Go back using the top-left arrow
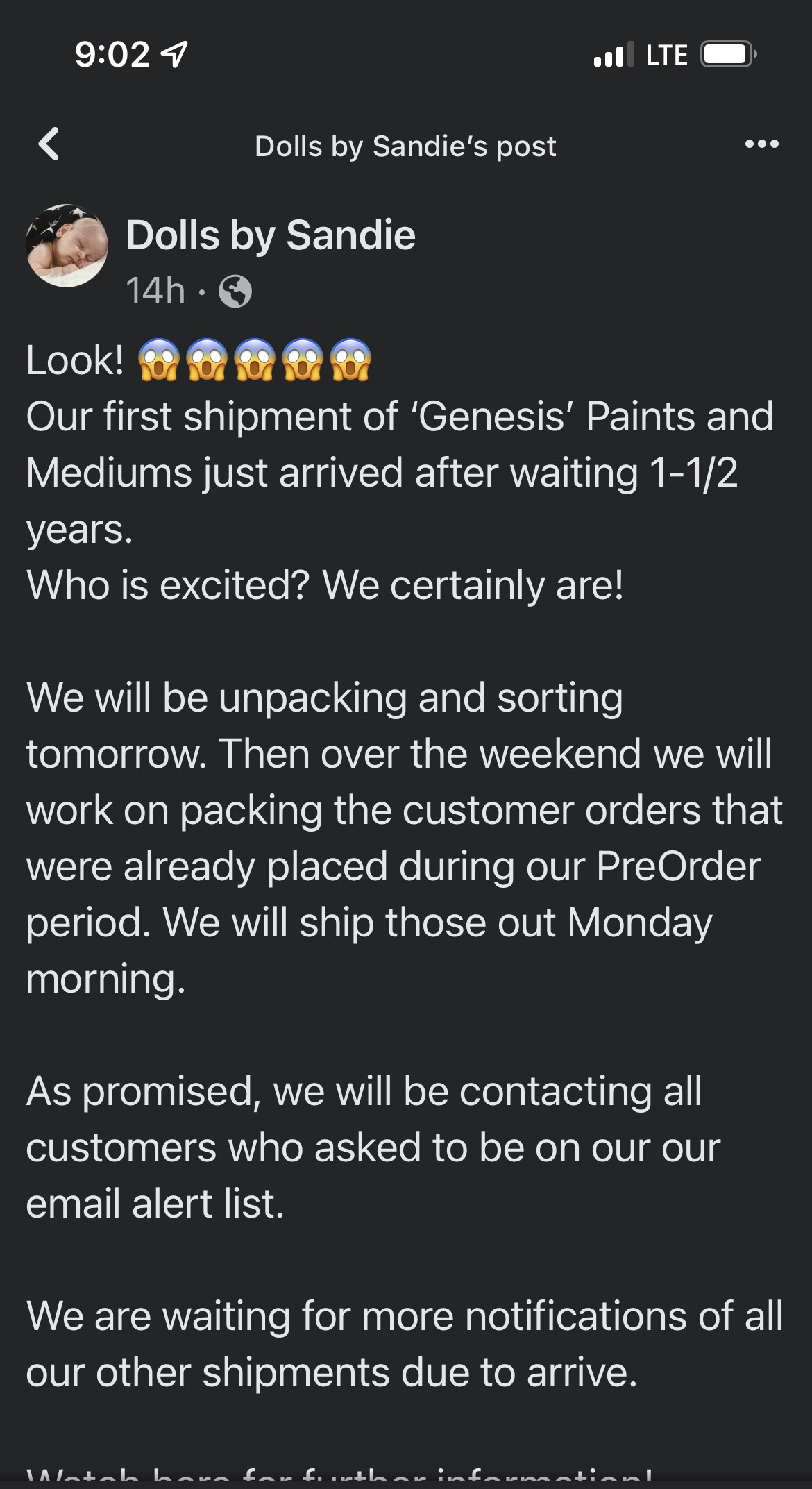The image size is (812, 1489). (49, 144)
